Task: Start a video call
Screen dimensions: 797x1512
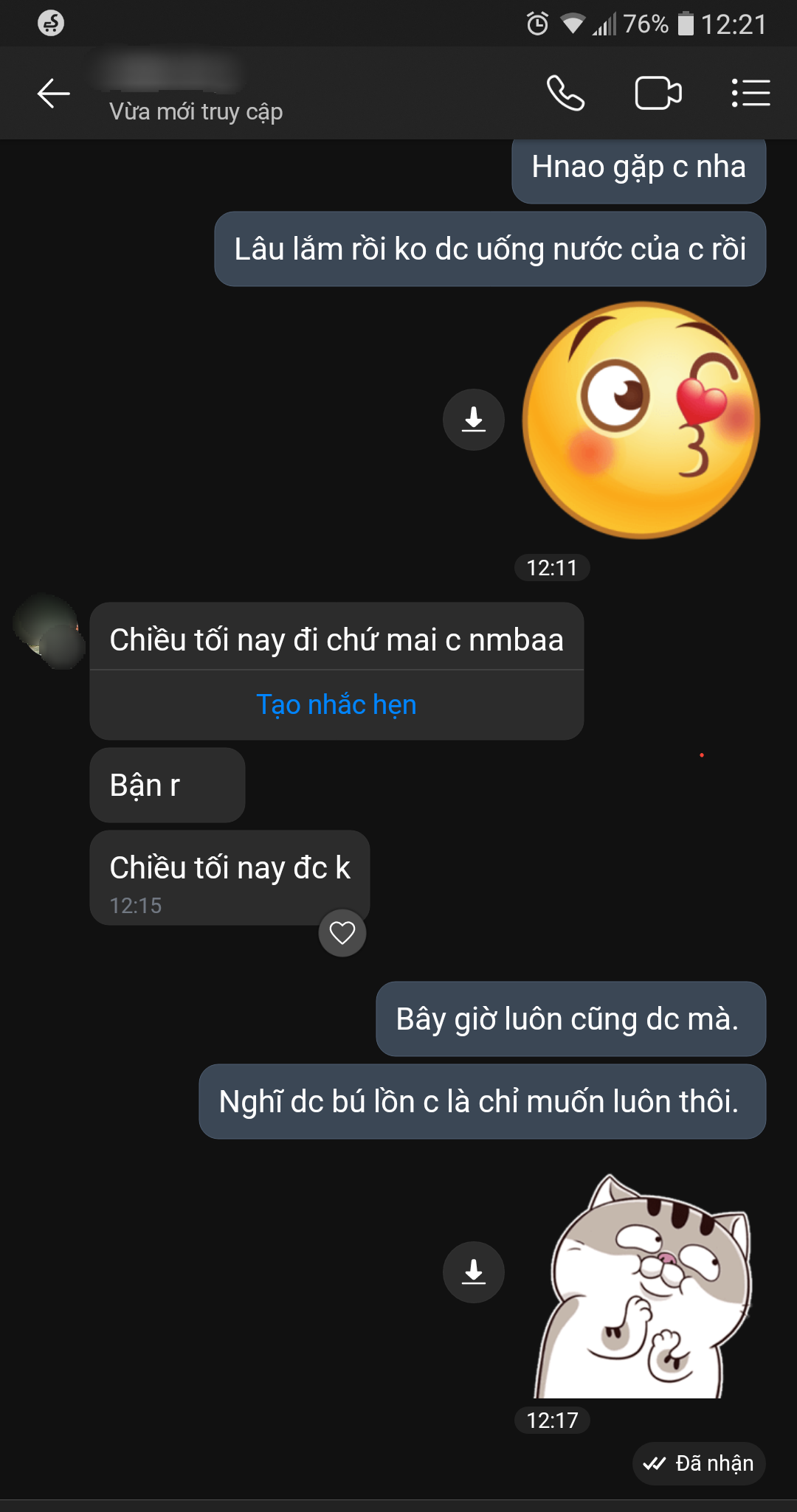Action: (658, 94)
